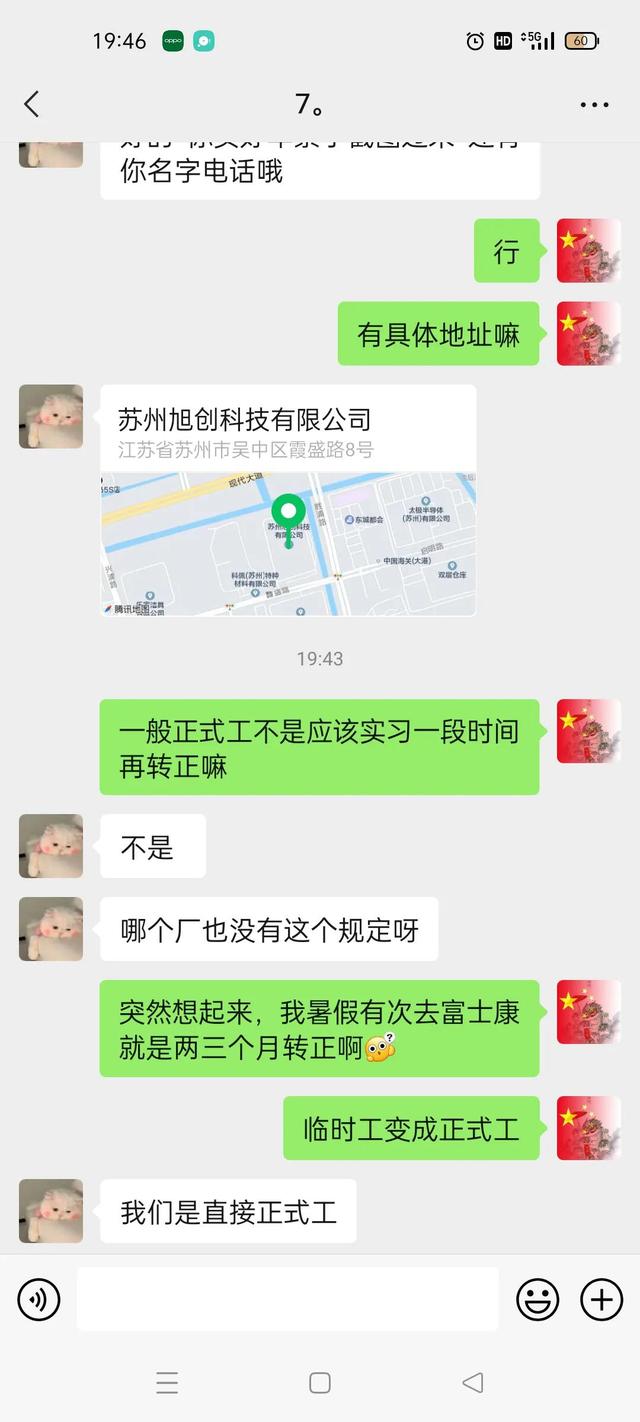Open the 苏州旭创科技有限公司 location card
Image resolution: width=640 pixels, height=1422 pixels.
coord(288,500)
